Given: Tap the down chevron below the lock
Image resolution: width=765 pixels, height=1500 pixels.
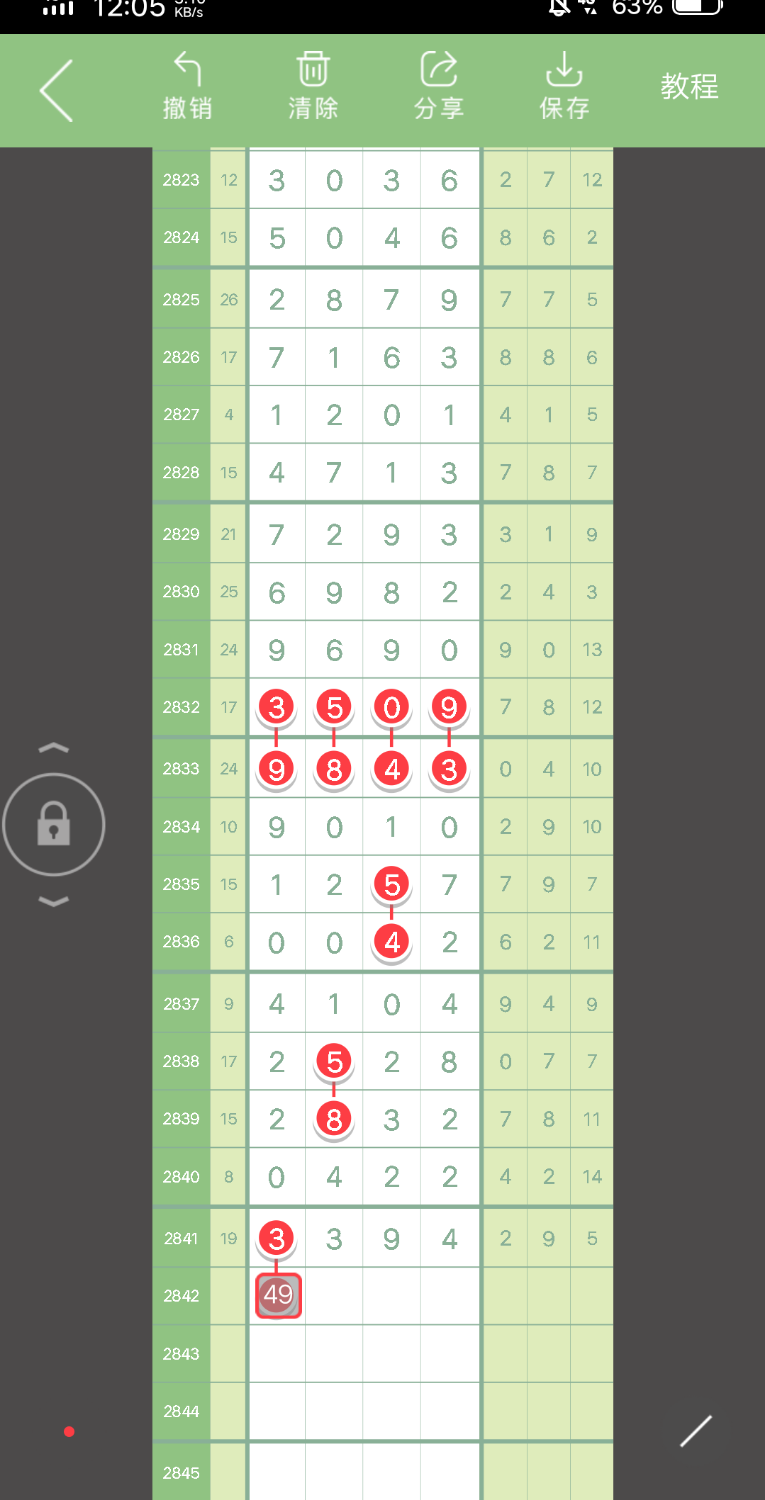Looking at the screenshot, I should [x=54, y=902].
